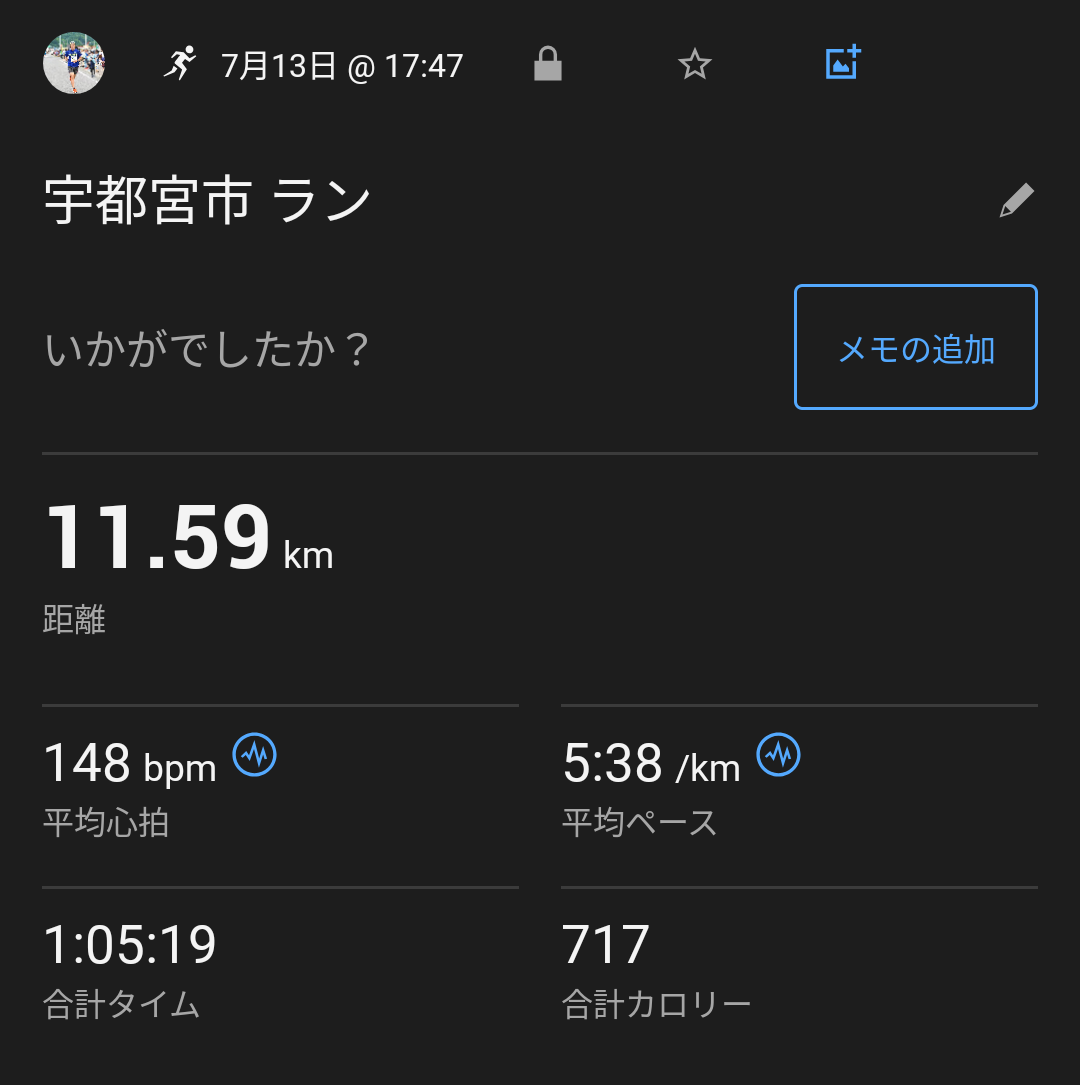Mark this run as favorite
This screenshot has width=1080, height=1085.
click(694, 66)
